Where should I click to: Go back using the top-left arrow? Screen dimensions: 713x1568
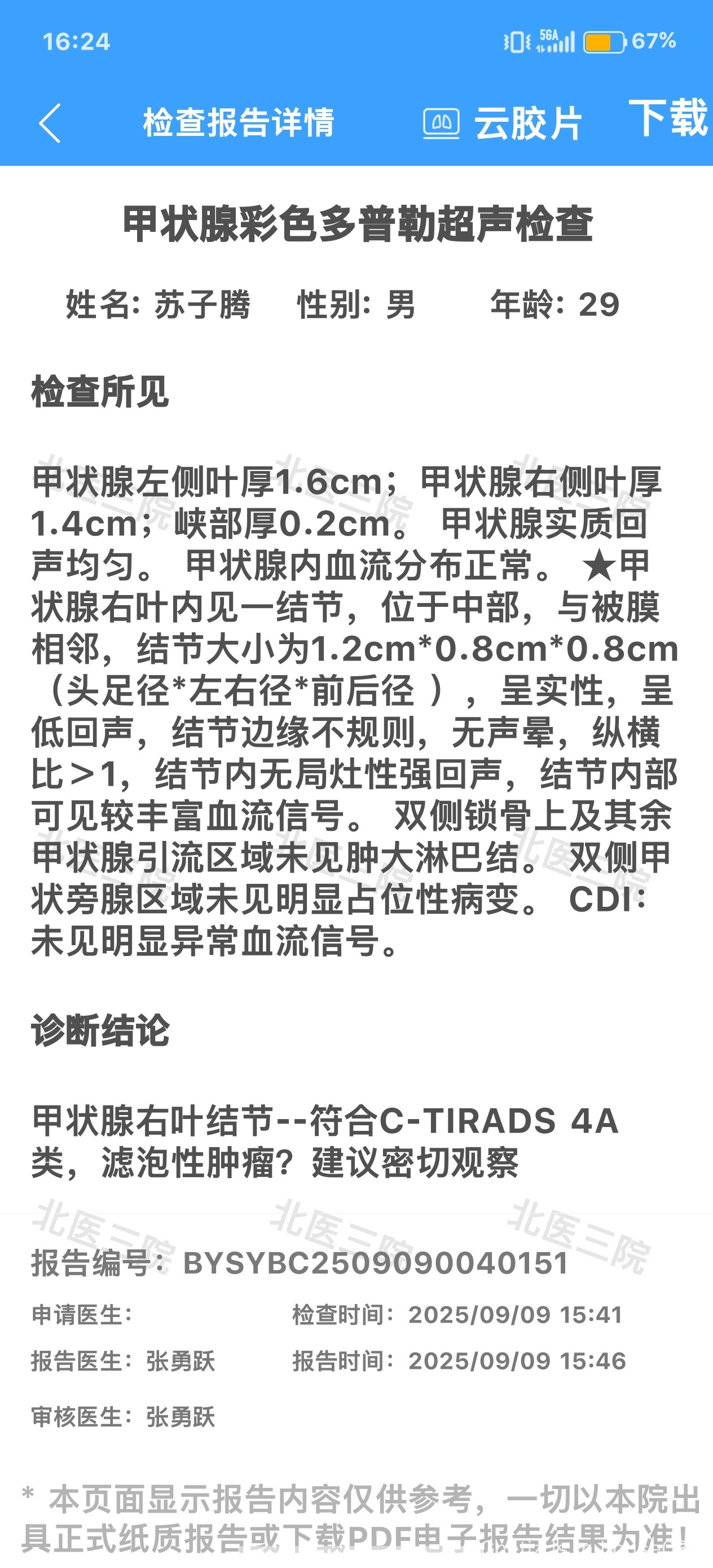tap(49, 123)
